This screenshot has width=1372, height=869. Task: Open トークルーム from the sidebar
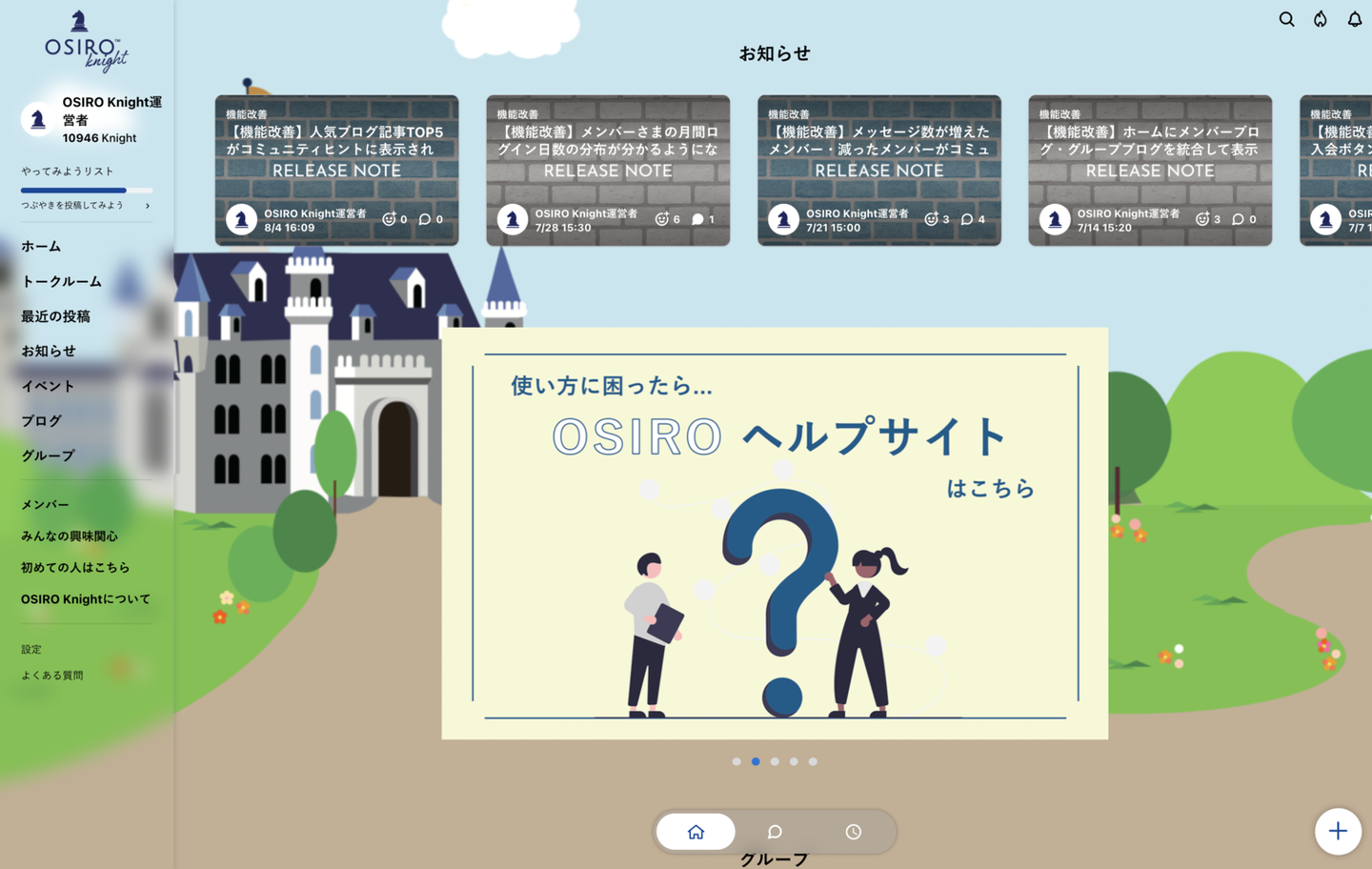click(61, 281)
